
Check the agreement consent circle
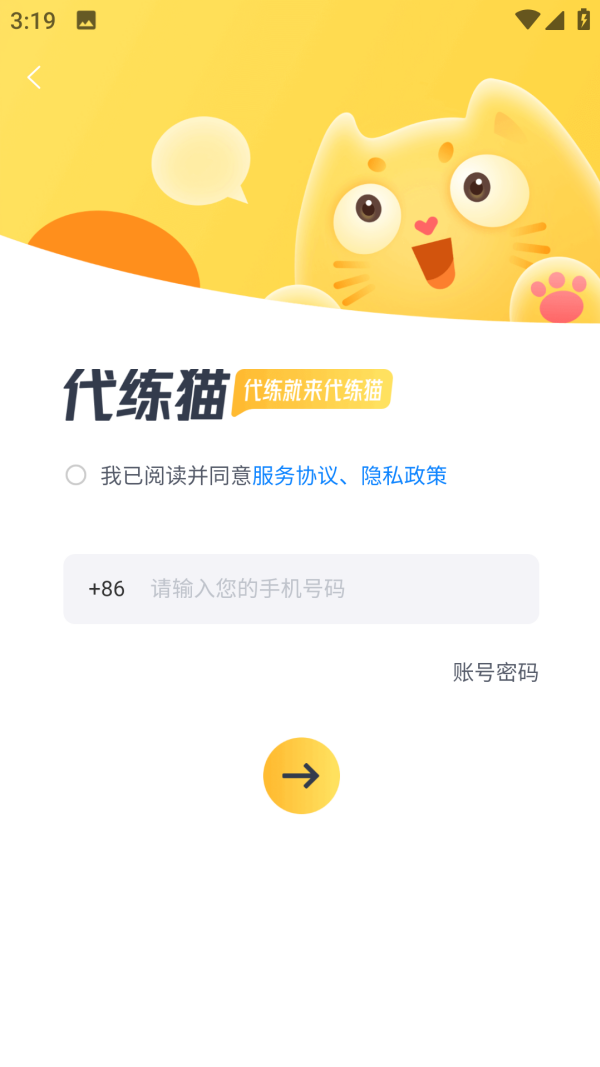click(x=76, y=475)
